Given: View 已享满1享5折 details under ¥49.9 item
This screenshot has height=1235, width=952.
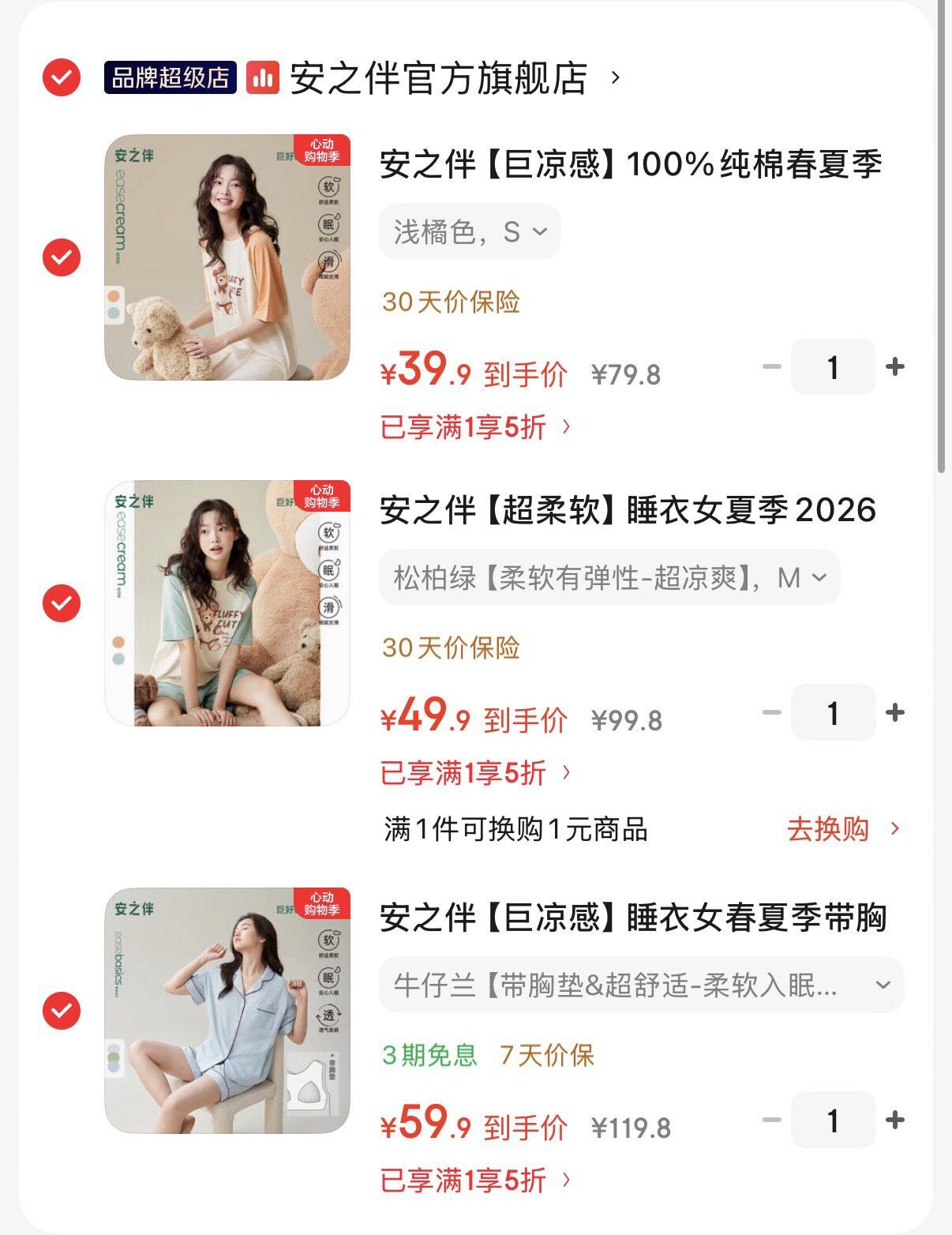Looking at the screenshot, I should click(476, 773).
